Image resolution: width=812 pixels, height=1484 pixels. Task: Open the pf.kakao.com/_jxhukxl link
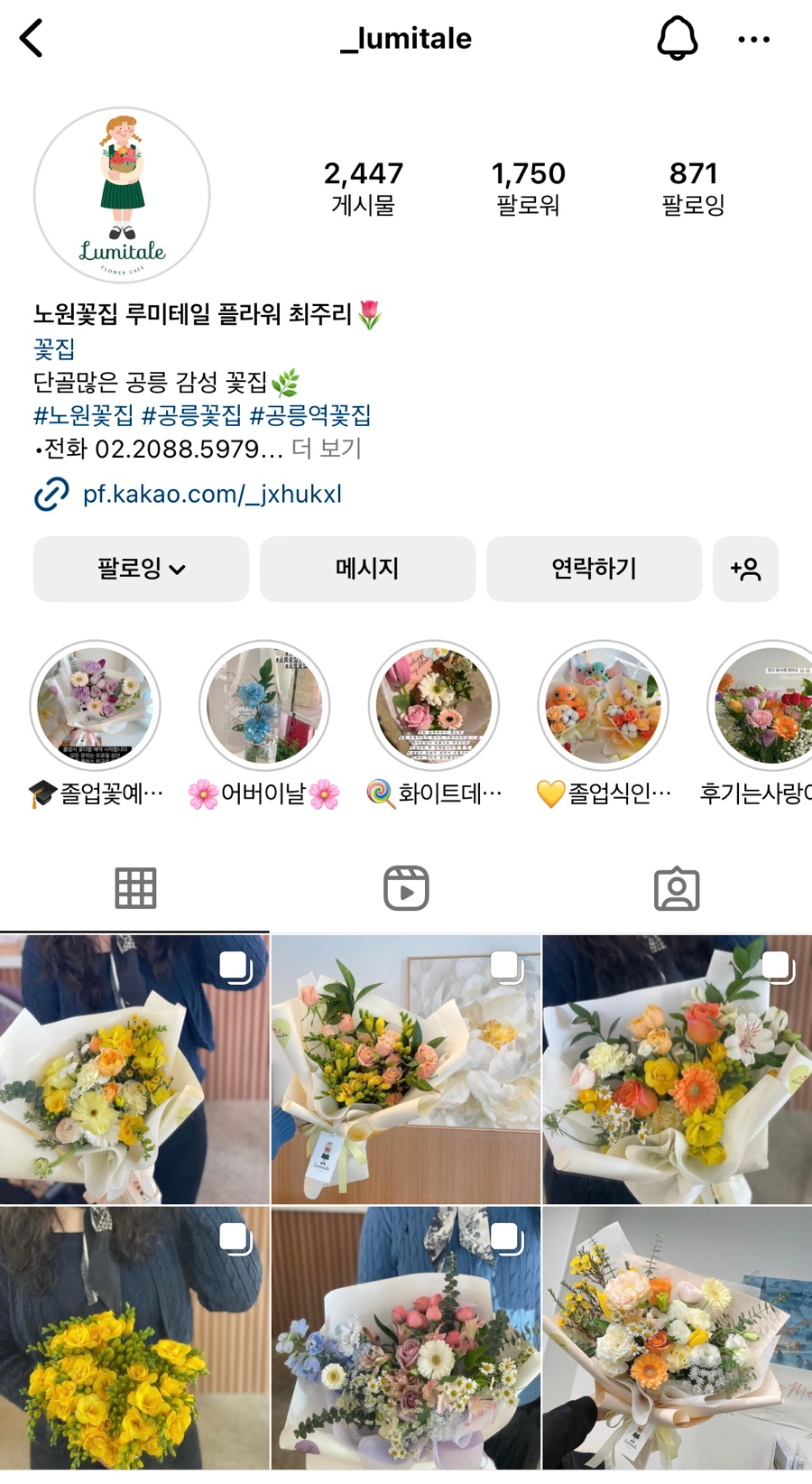click(212, 494)
